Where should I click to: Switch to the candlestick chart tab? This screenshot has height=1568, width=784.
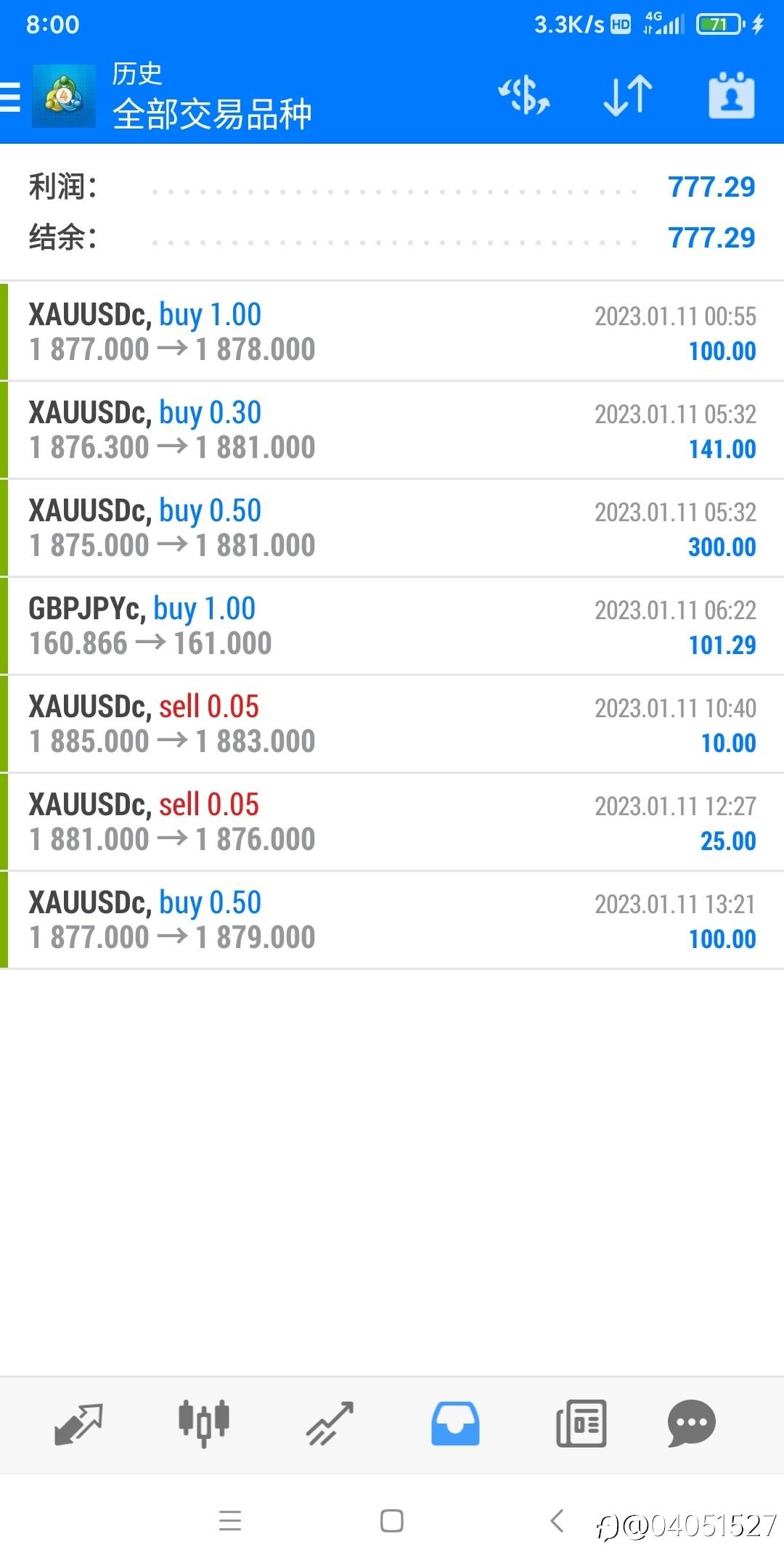point(204,1423)
